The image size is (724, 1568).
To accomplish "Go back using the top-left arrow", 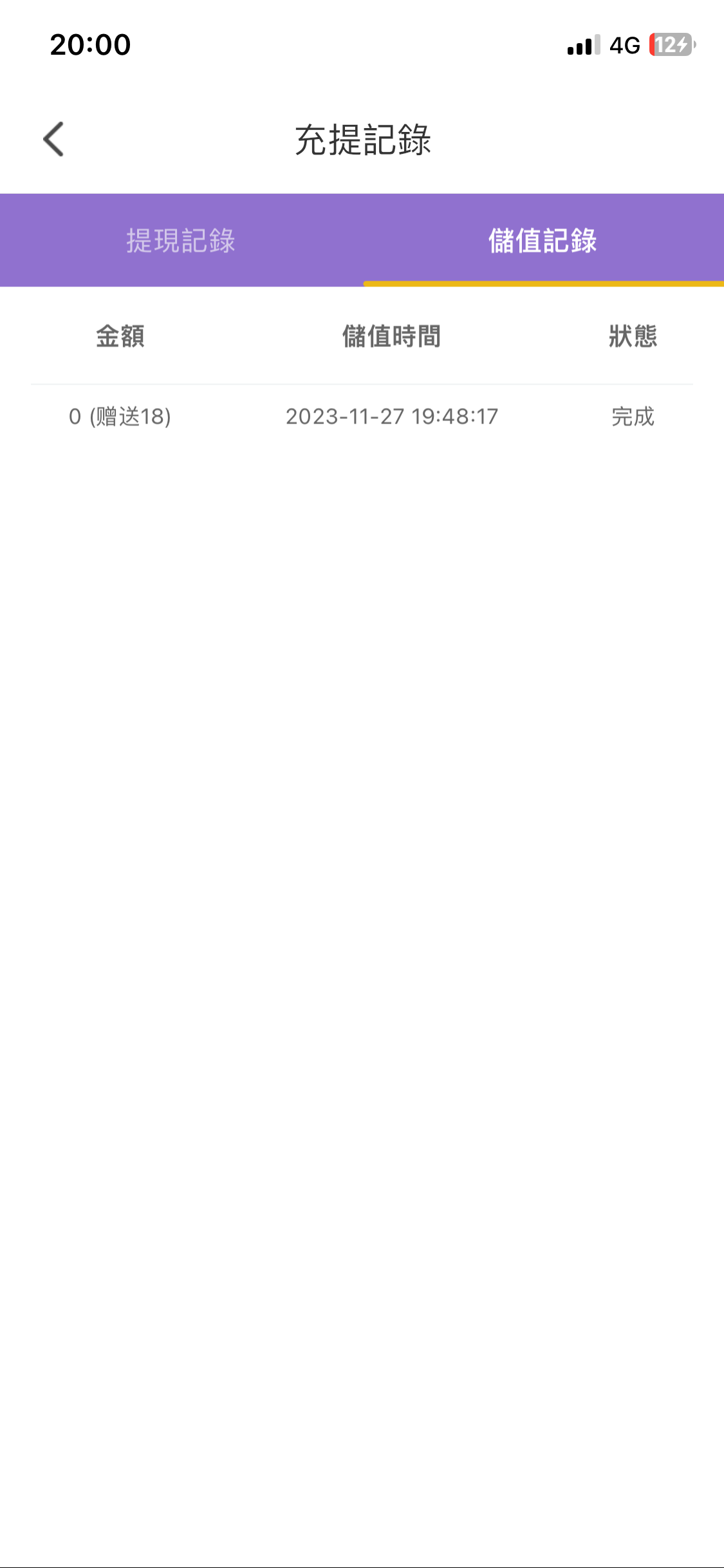I will coord(54,139).
